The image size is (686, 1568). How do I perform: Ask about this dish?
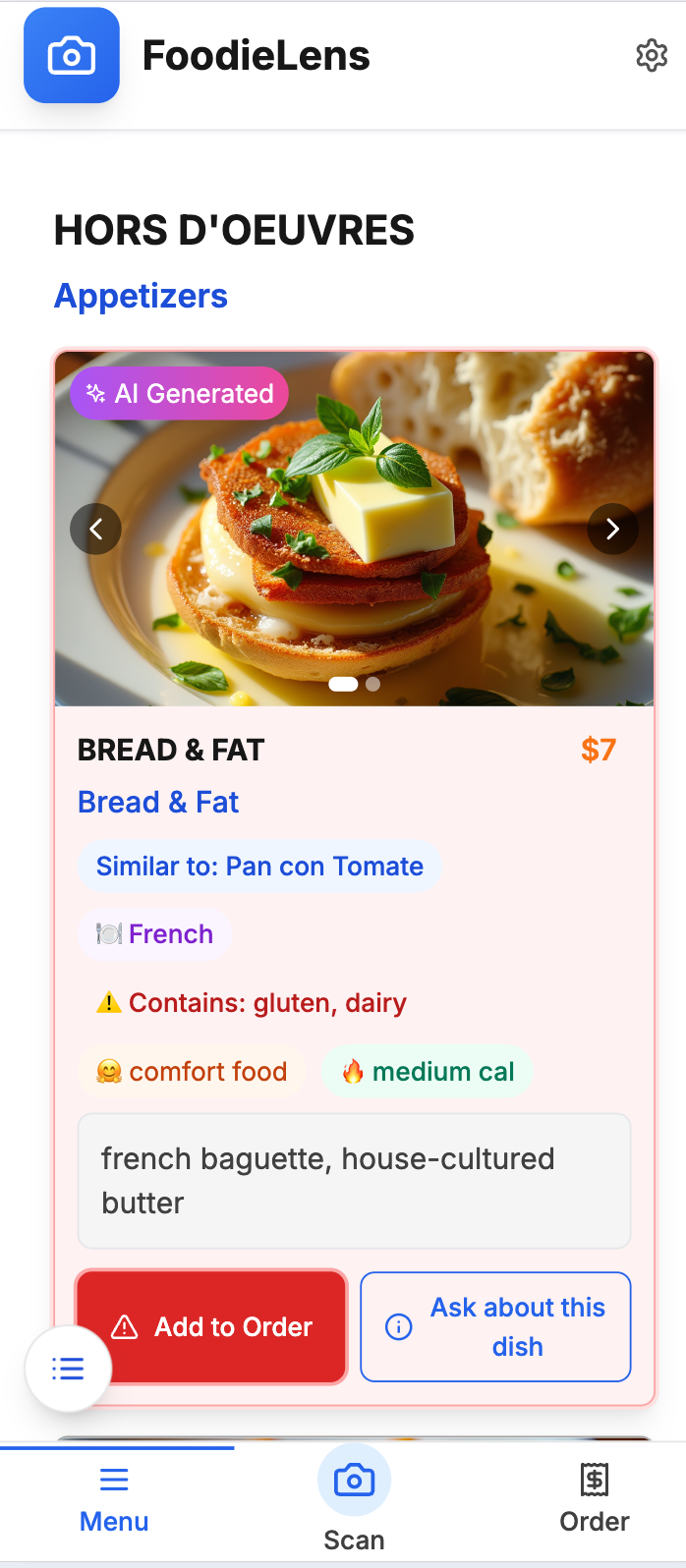pyautogui.click(x=495, y=1326)
